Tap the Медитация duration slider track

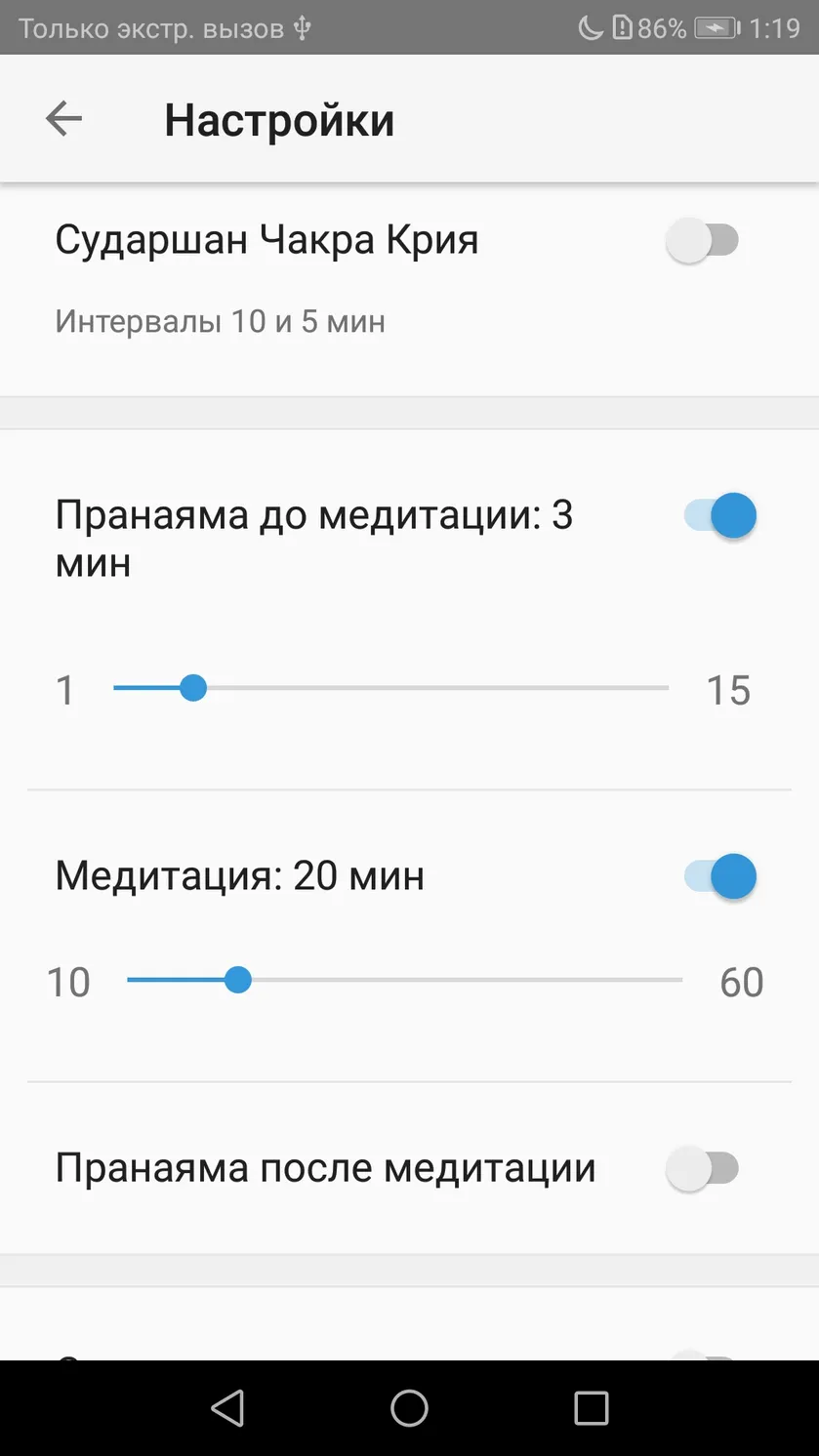[x=405, y=980]
